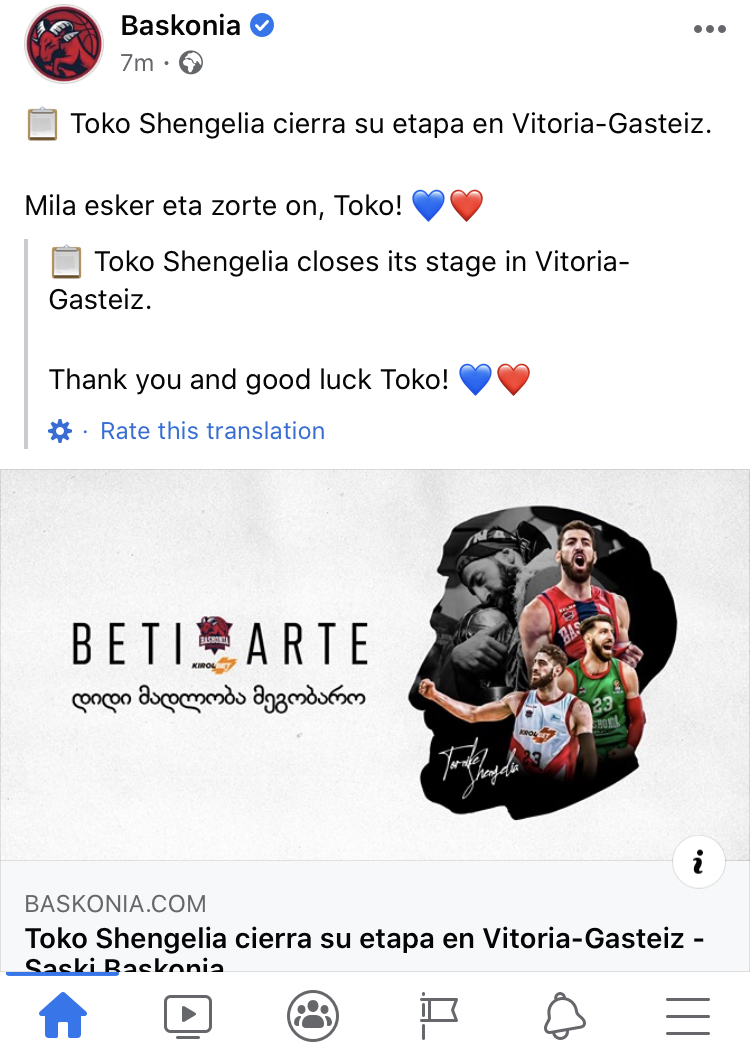Screen dimensions: 750x1060
Task: Open translation settings gear icon
Action: point(60,431)
